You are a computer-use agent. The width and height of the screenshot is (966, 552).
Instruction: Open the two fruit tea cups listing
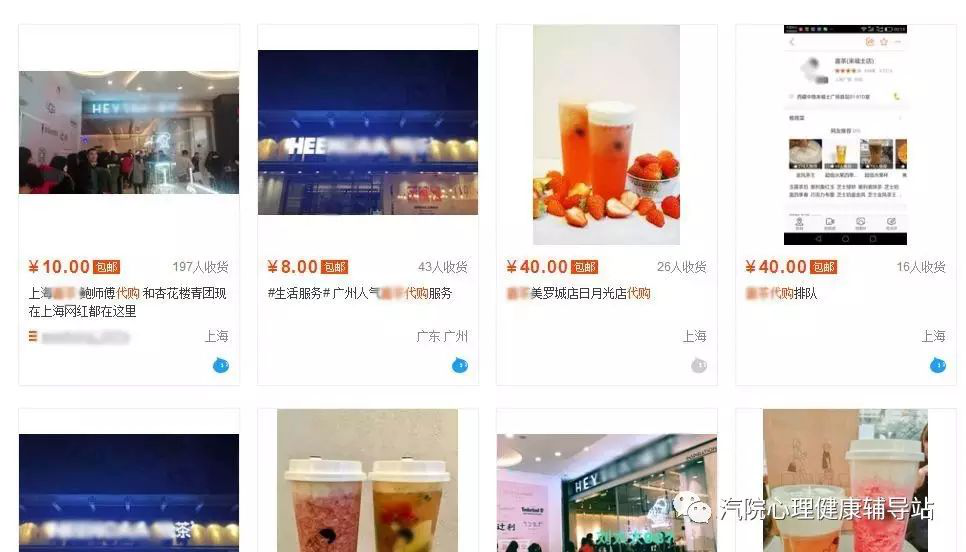click(367, 480)
